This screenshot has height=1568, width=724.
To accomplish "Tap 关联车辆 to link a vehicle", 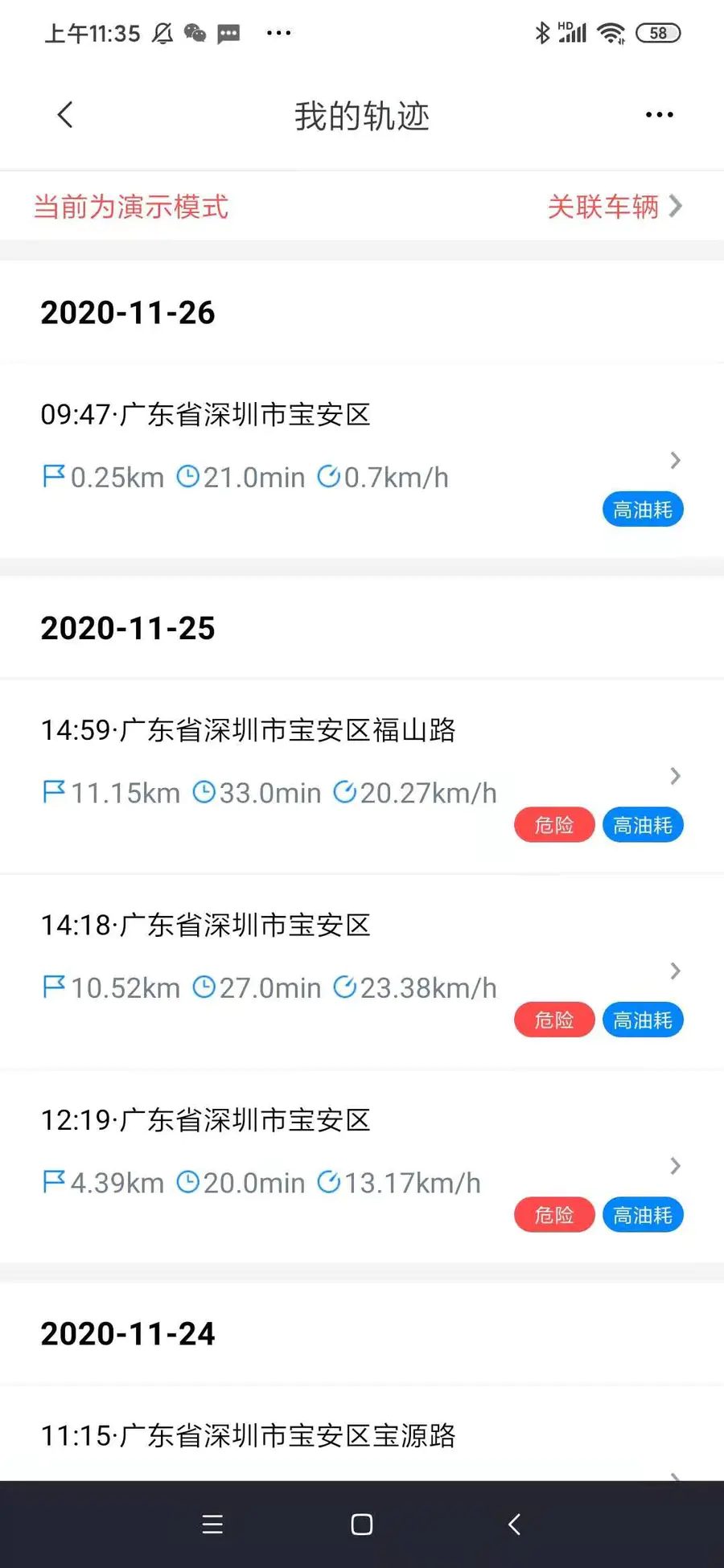I will 614,207.
